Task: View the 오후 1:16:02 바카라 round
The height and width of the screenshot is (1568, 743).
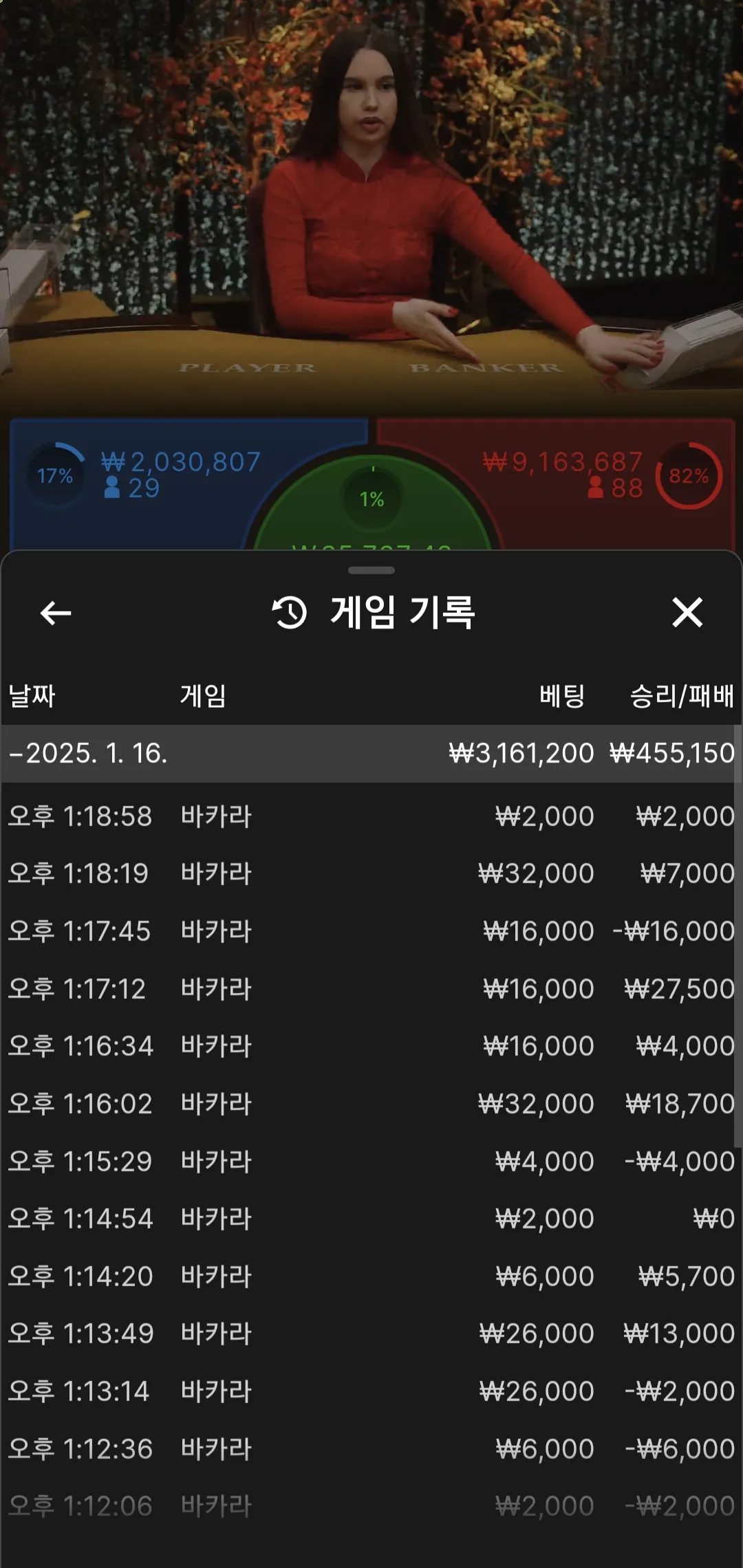Action: pos(370,1104)
